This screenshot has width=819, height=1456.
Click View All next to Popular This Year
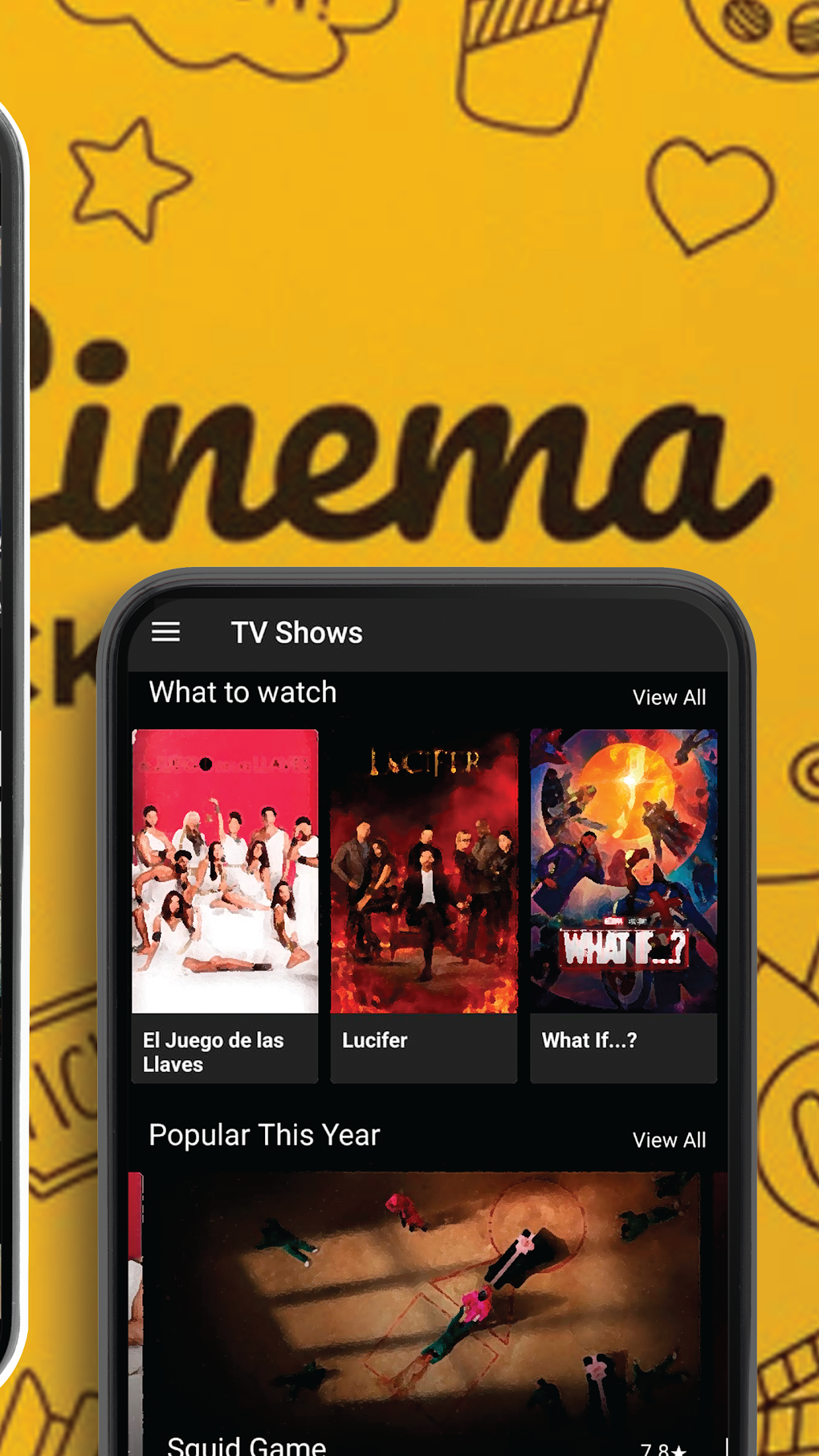[x=670, y=1140]
